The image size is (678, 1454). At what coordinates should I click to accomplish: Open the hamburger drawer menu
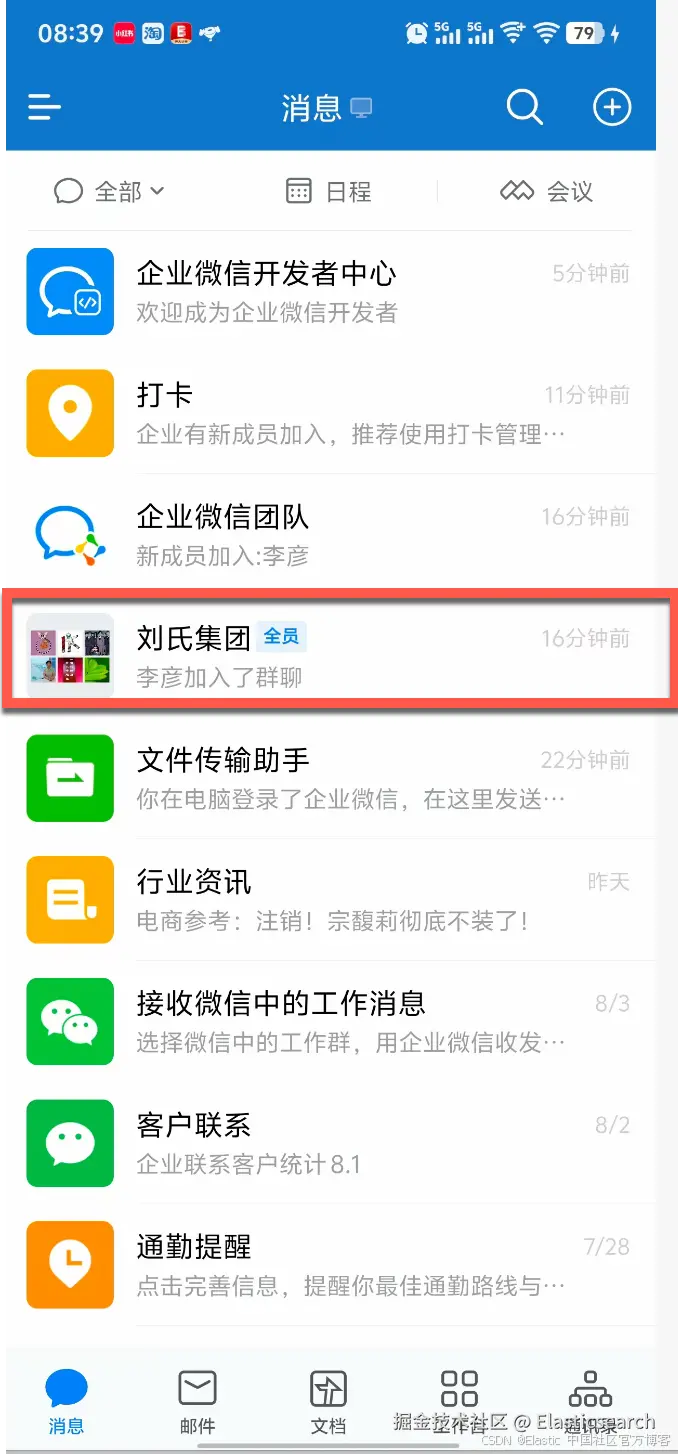coord(45,107)
